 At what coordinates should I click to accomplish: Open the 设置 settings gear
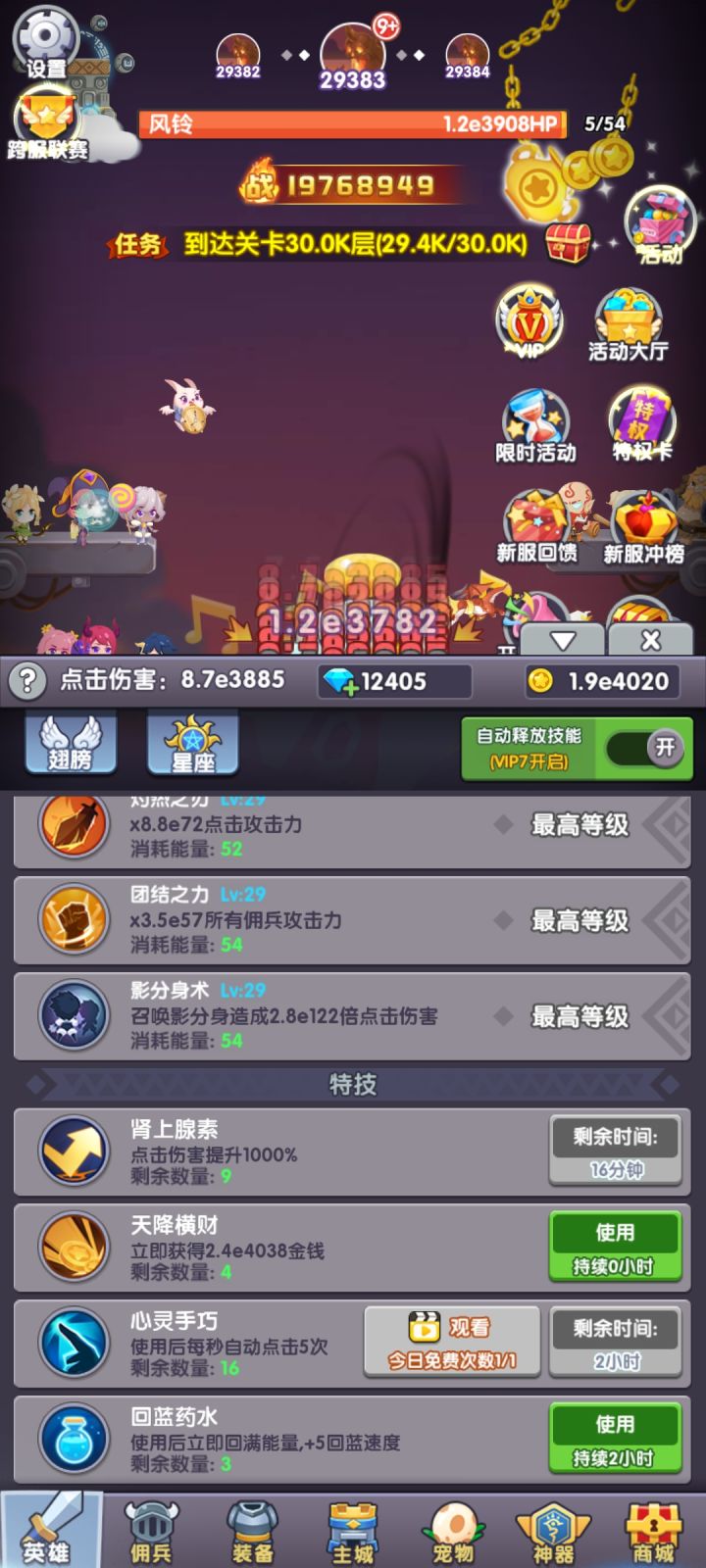point(44,39)
